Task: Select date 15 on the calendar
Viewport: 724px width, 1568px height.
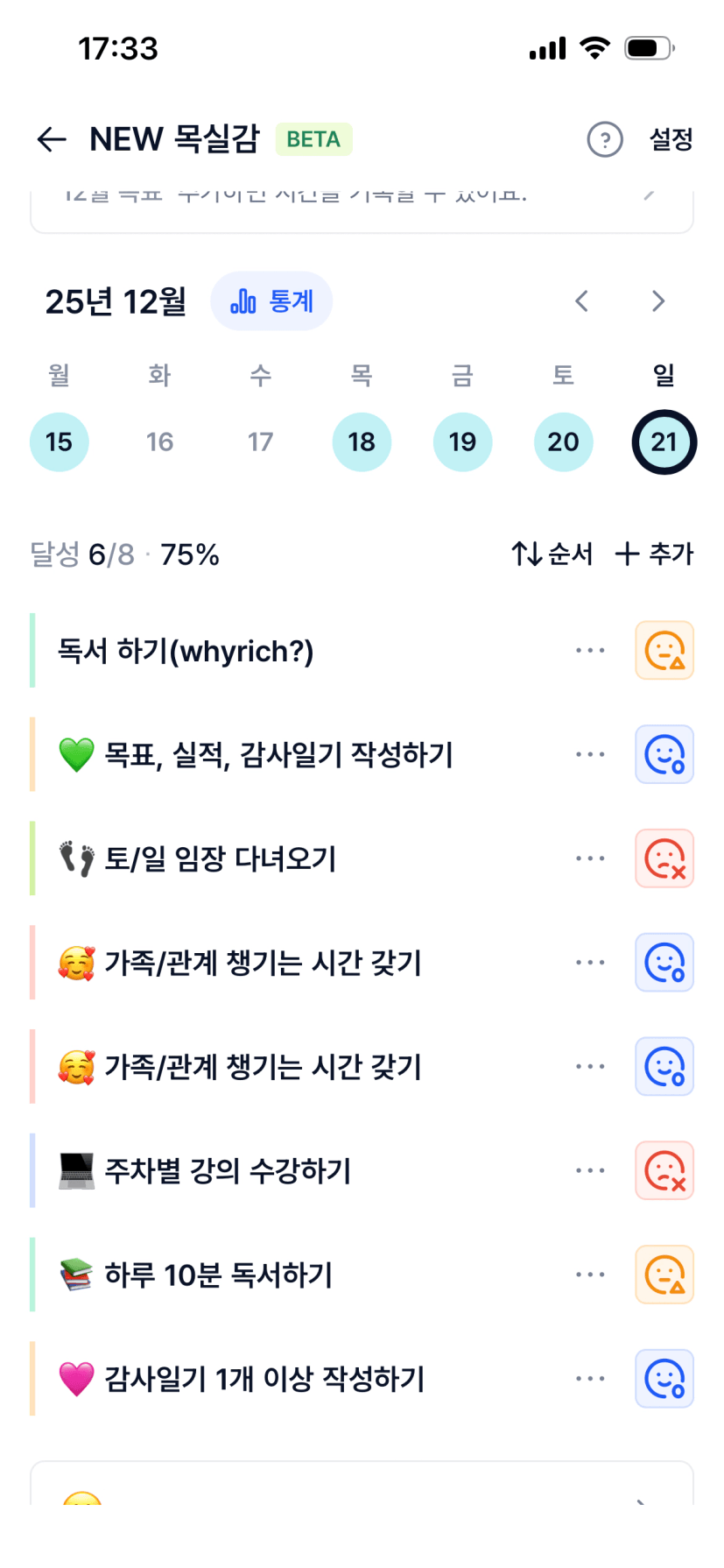Action: 60,441
